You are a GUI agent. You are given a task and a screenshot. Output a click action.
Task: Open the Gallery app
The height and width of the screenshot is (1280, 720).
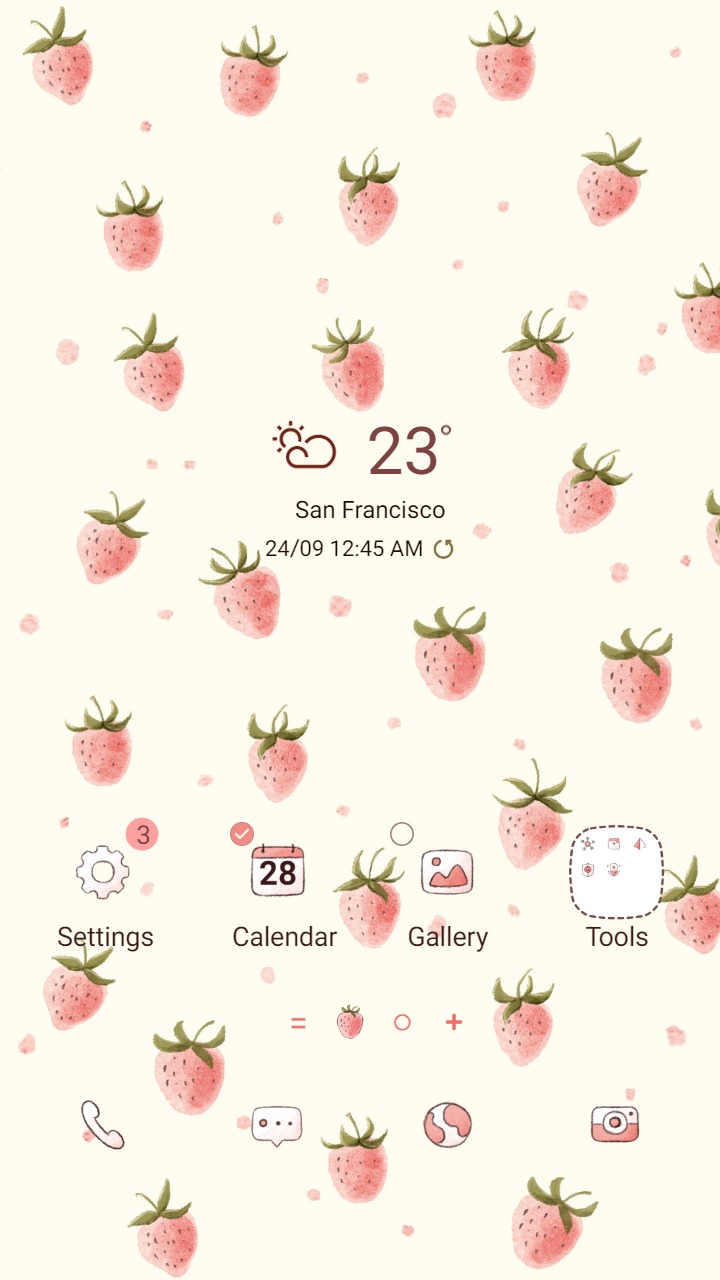(x=448, y=872)
